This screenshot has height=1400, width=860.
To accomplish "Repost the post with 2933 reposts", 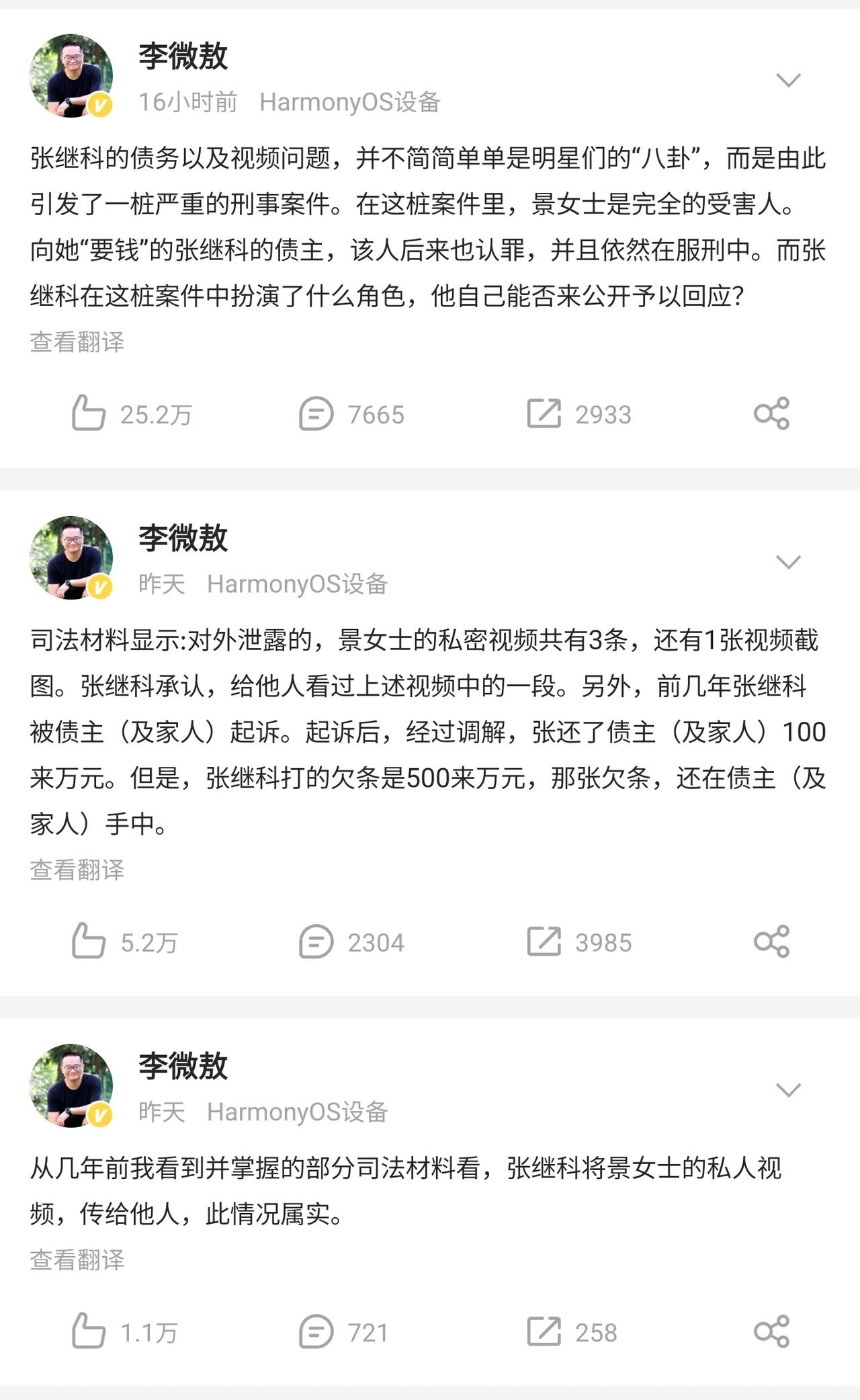I will pyautogui.click(x=544, y=413).
